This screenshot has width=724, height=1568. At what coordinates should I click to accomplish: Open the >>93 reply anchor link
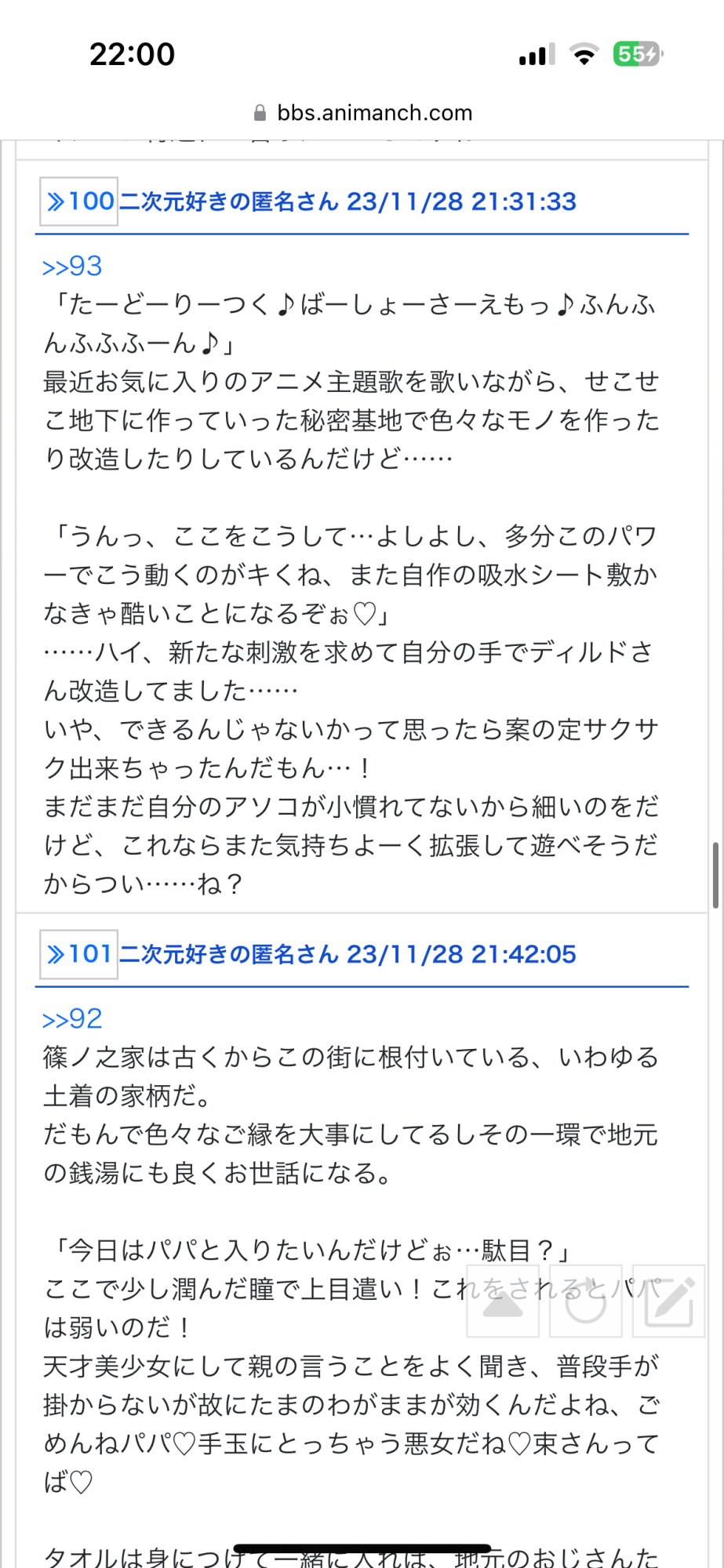[72, 267]
